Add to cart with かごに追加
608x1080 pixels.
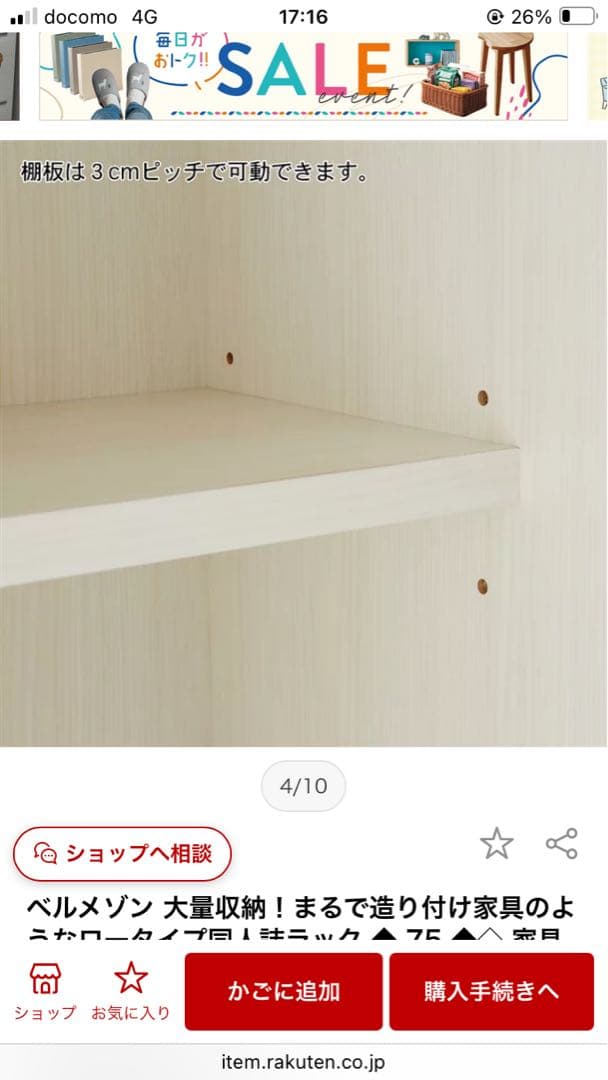tap(283, 991)
